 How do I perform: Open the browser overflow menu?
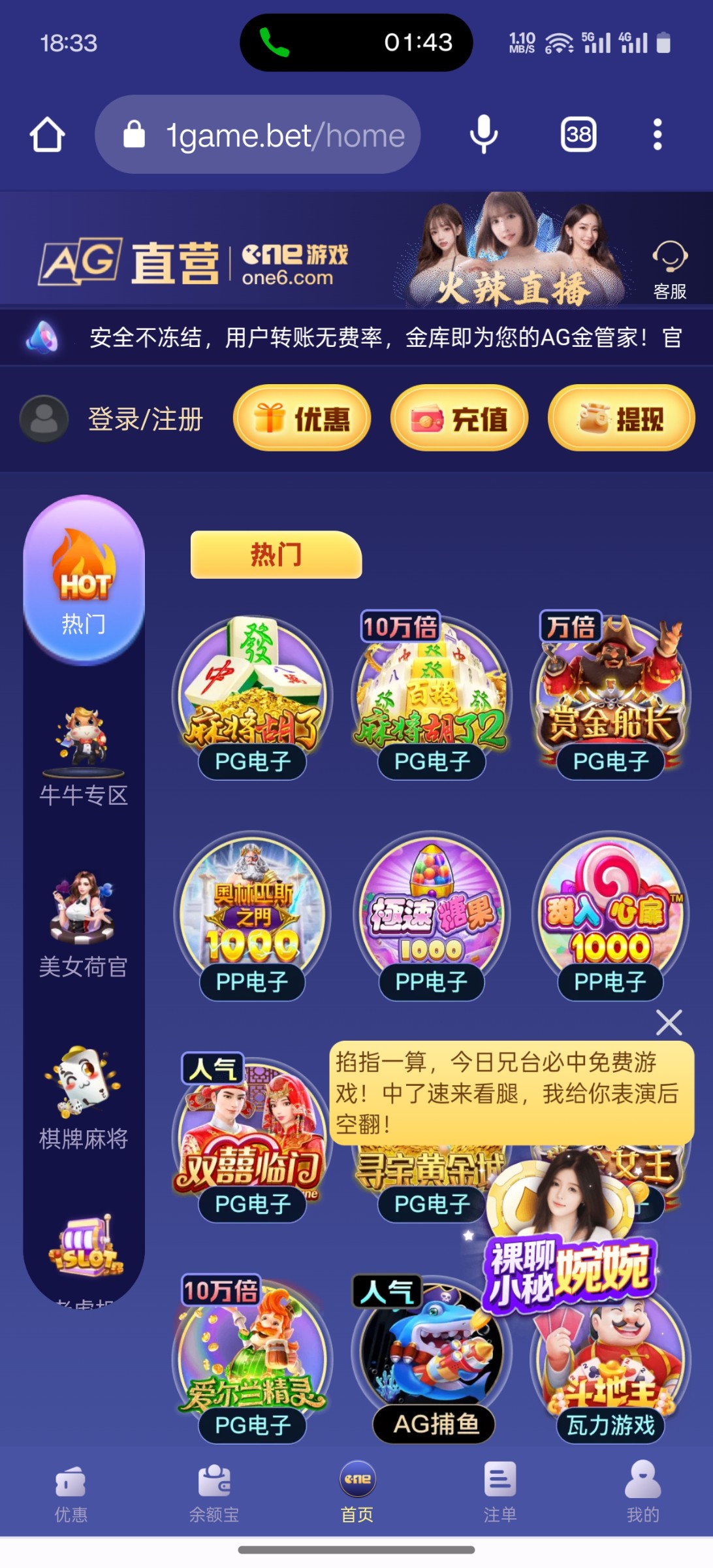coord(657,135)
